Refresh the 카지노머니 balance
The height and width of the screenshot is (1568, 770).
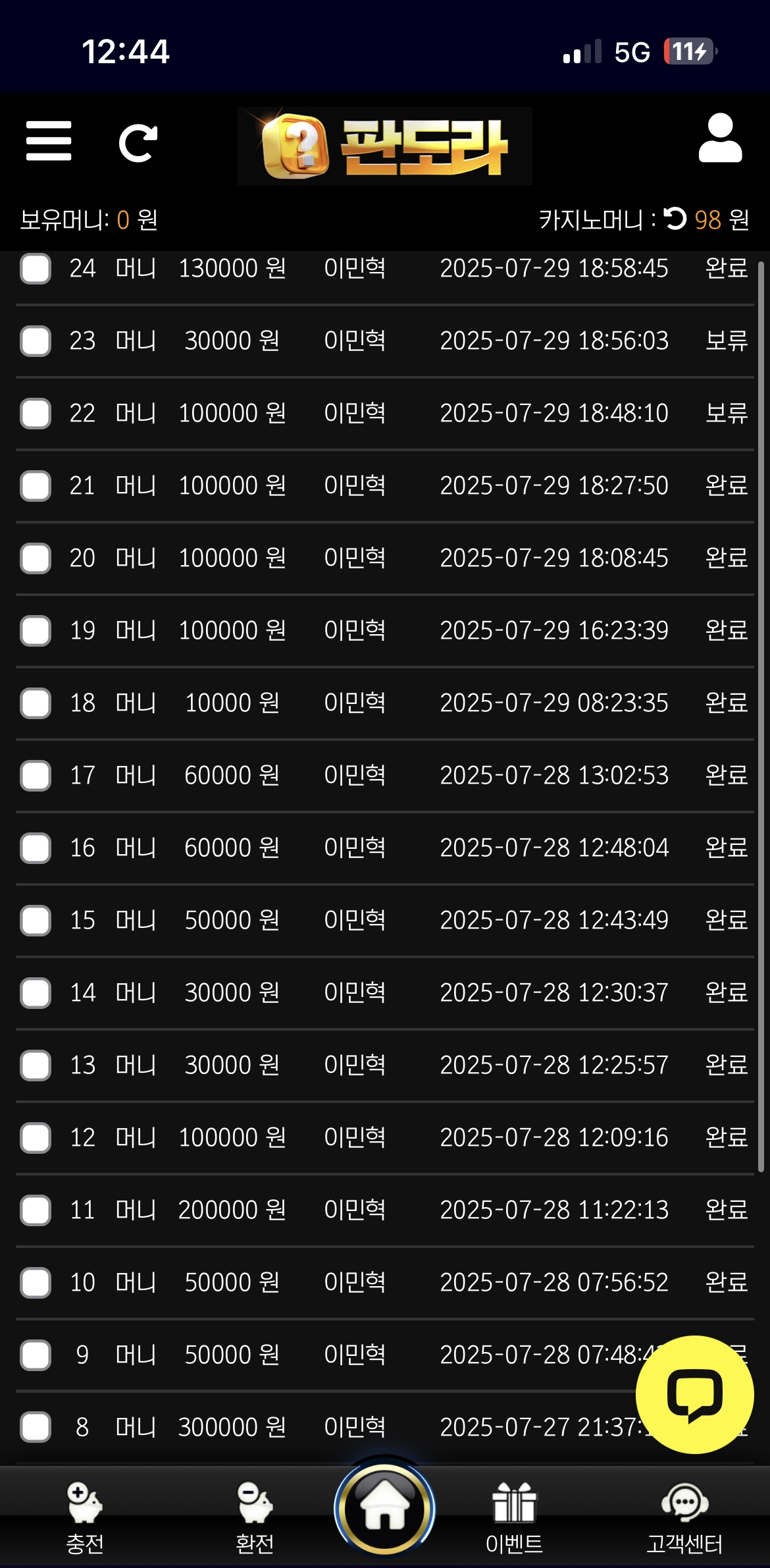[x=675, y=219]
